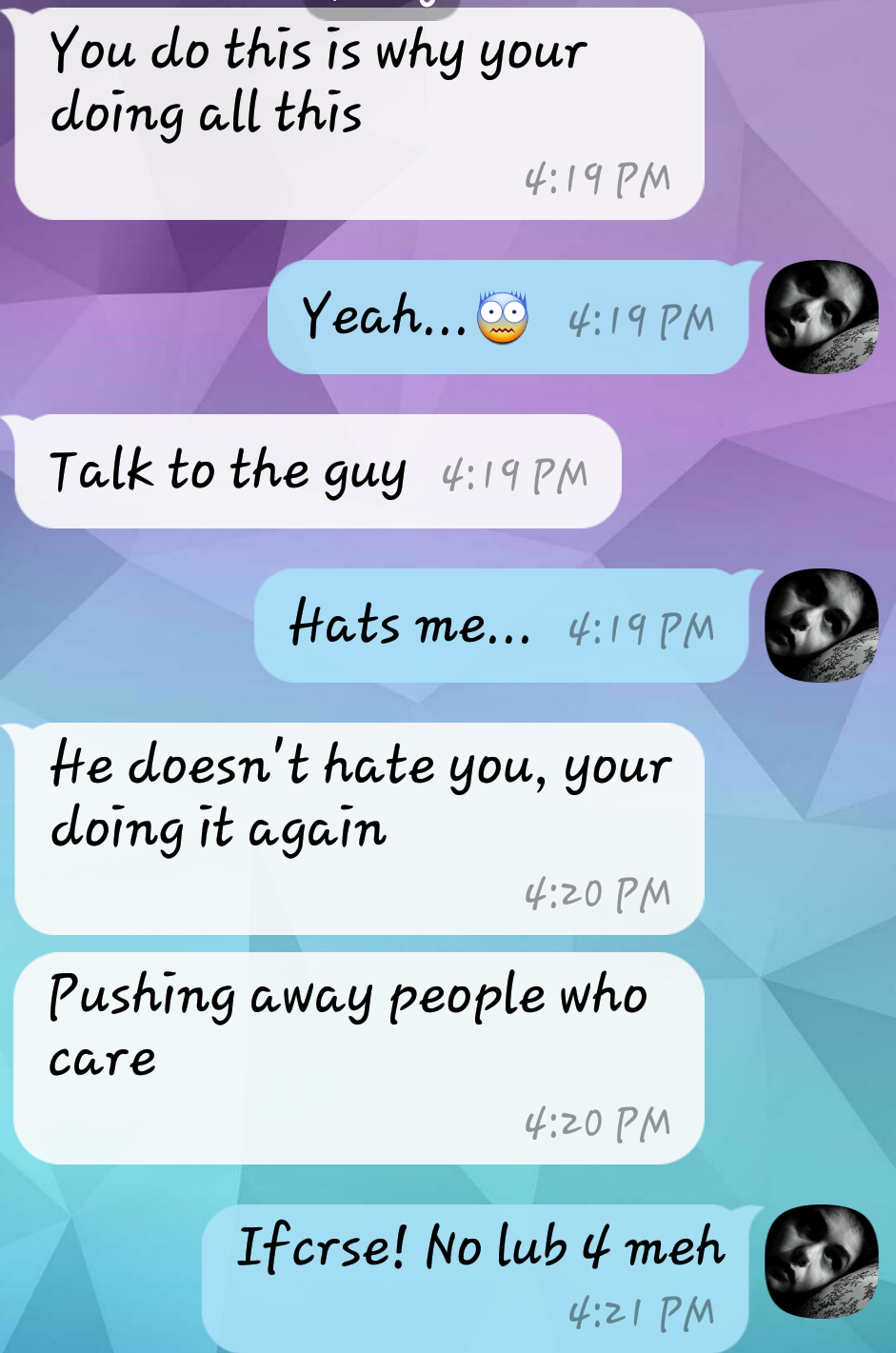Tap profile picture beside "Hats me..." message

(822, 626)
